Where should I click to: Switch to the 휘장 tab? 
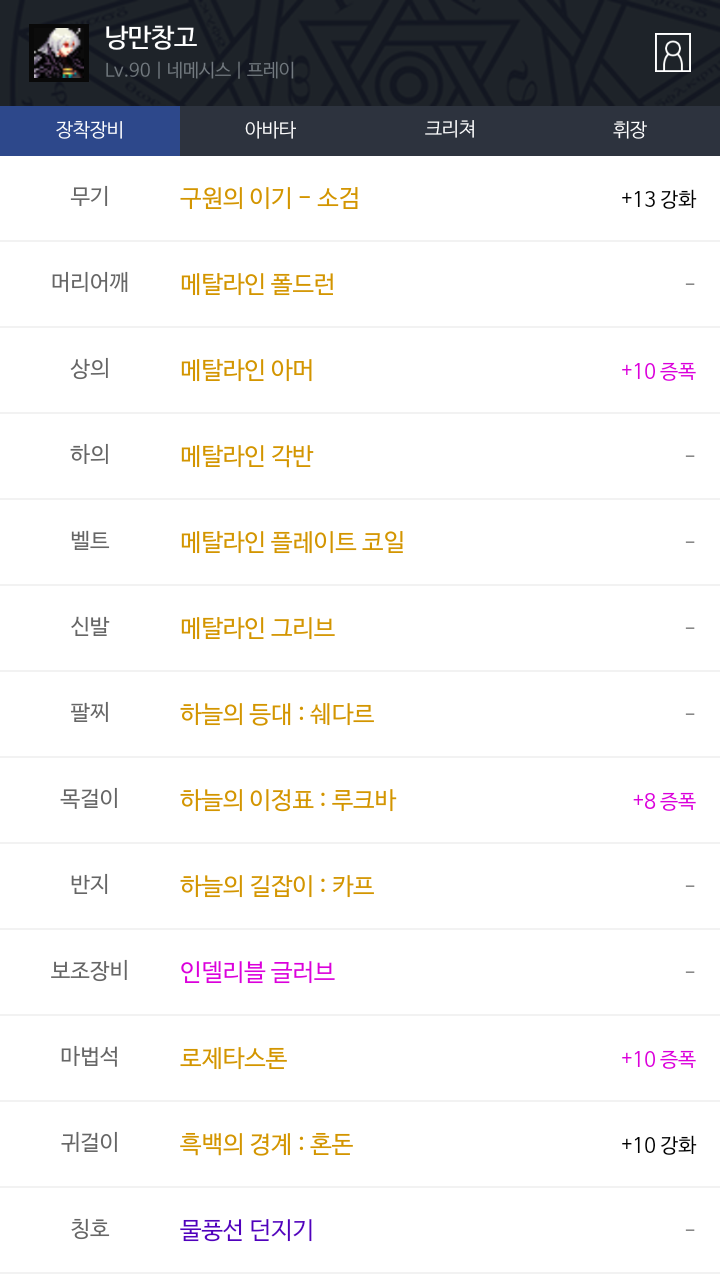630,130
